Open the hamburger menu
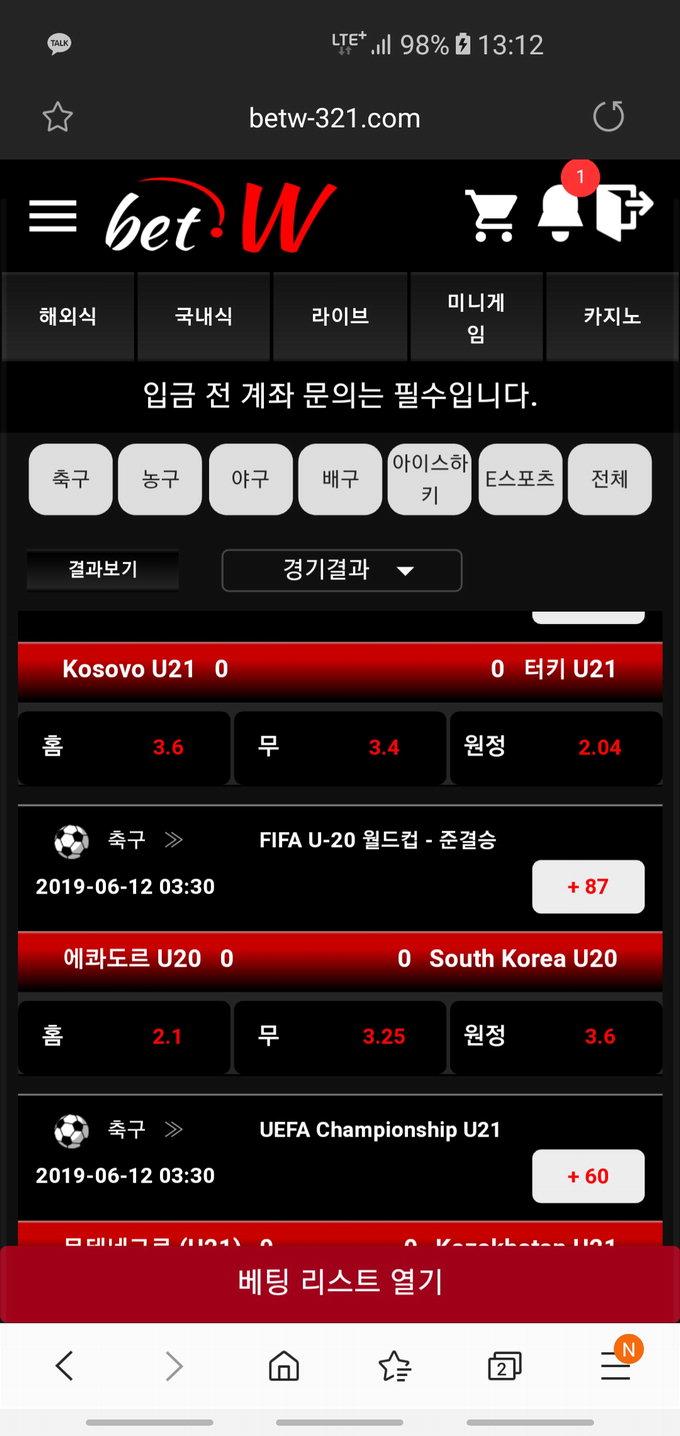The image size is (680, 1436). [52, 216]
